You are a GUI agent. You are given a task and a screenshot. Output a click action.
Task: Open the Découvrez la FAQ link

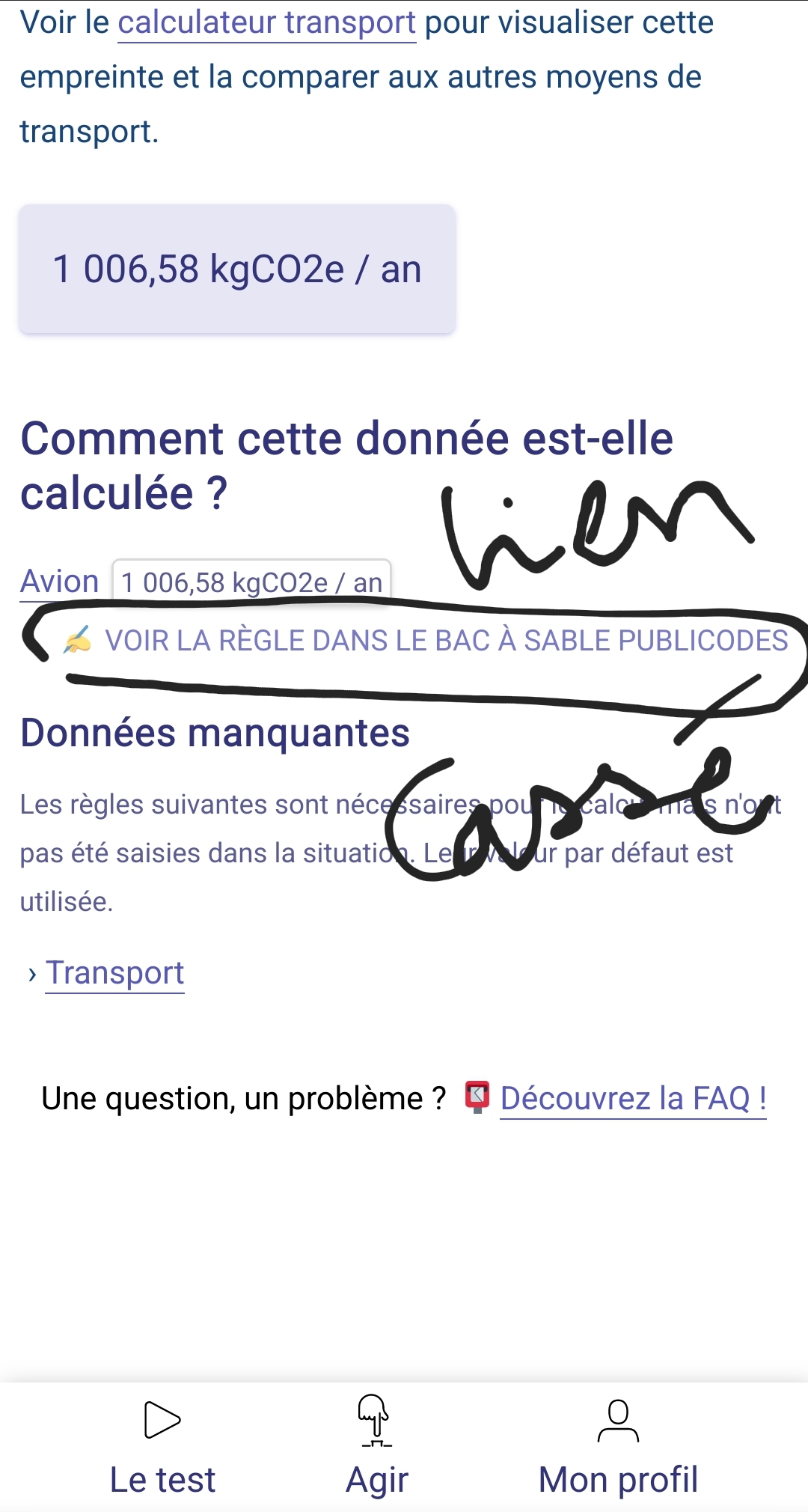click(633, 1099)
